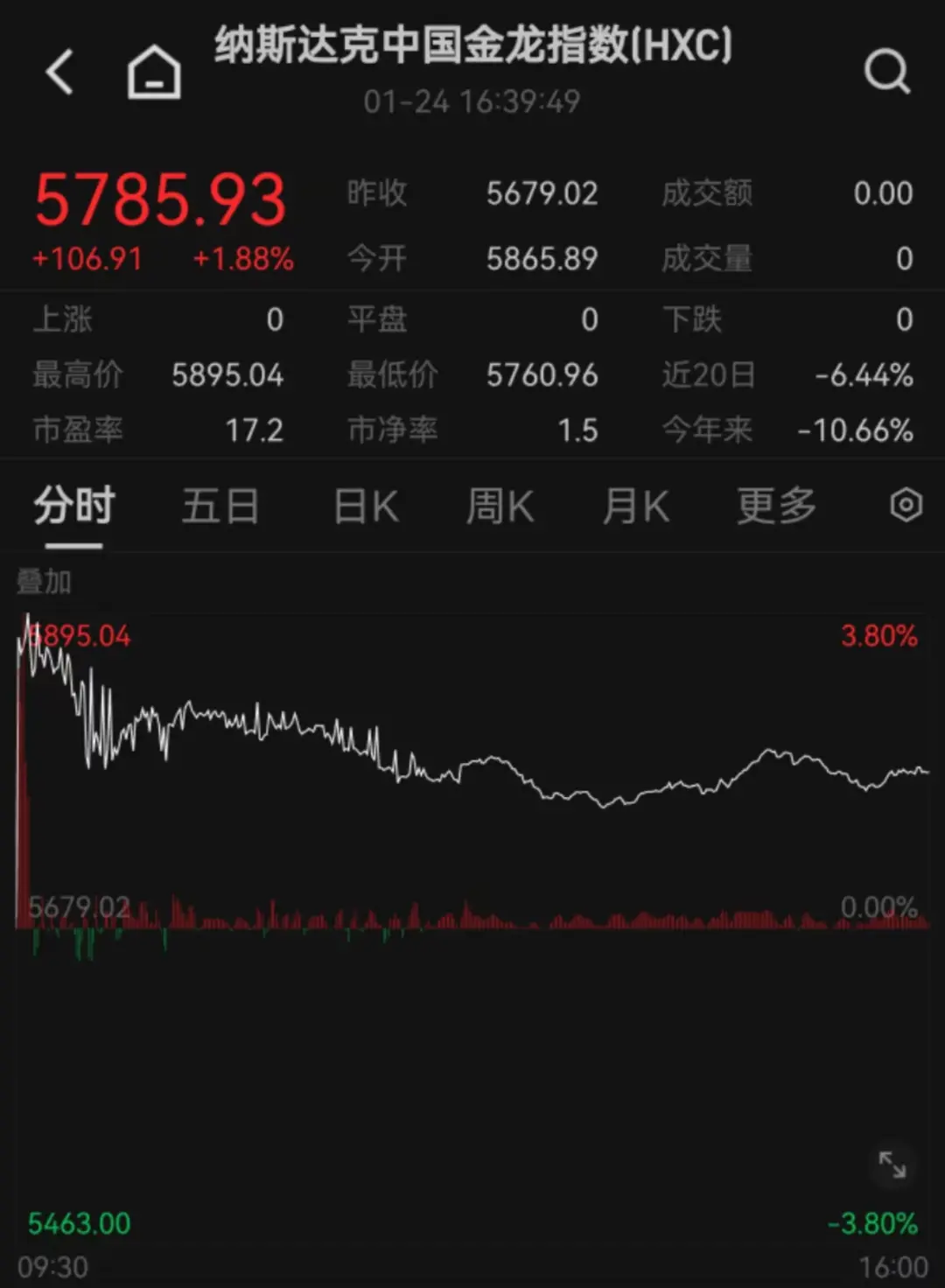Open search with the magnifier icon
This screenshot has height=1288, width=945.
886,72
